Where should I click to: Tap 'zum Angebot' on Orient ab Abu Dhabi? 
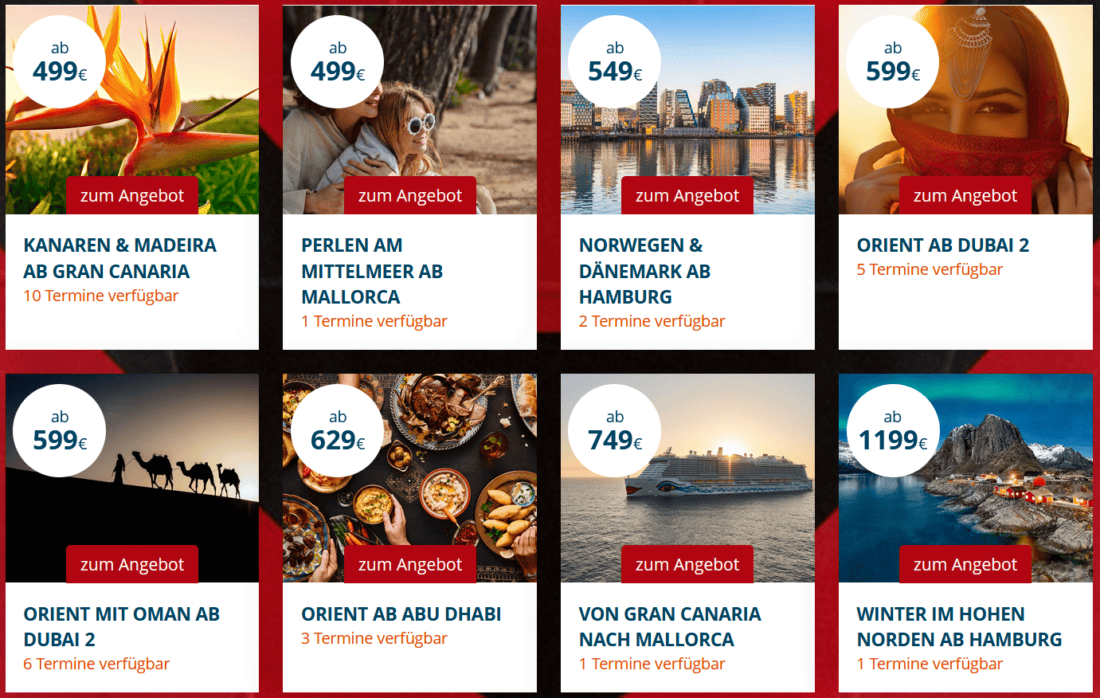(410, 564)
